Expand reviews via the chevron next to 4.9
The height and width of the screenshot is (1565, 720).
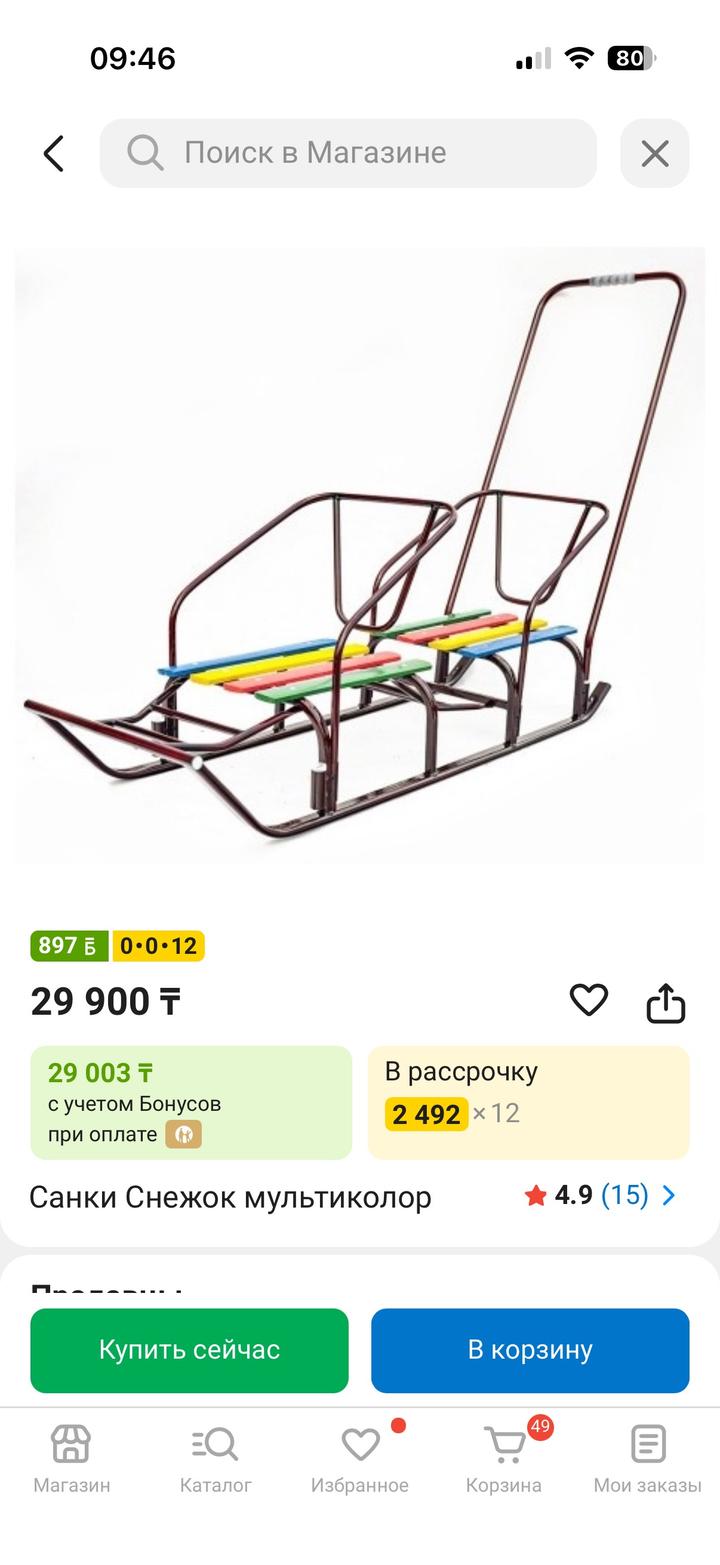point(668,1196)
